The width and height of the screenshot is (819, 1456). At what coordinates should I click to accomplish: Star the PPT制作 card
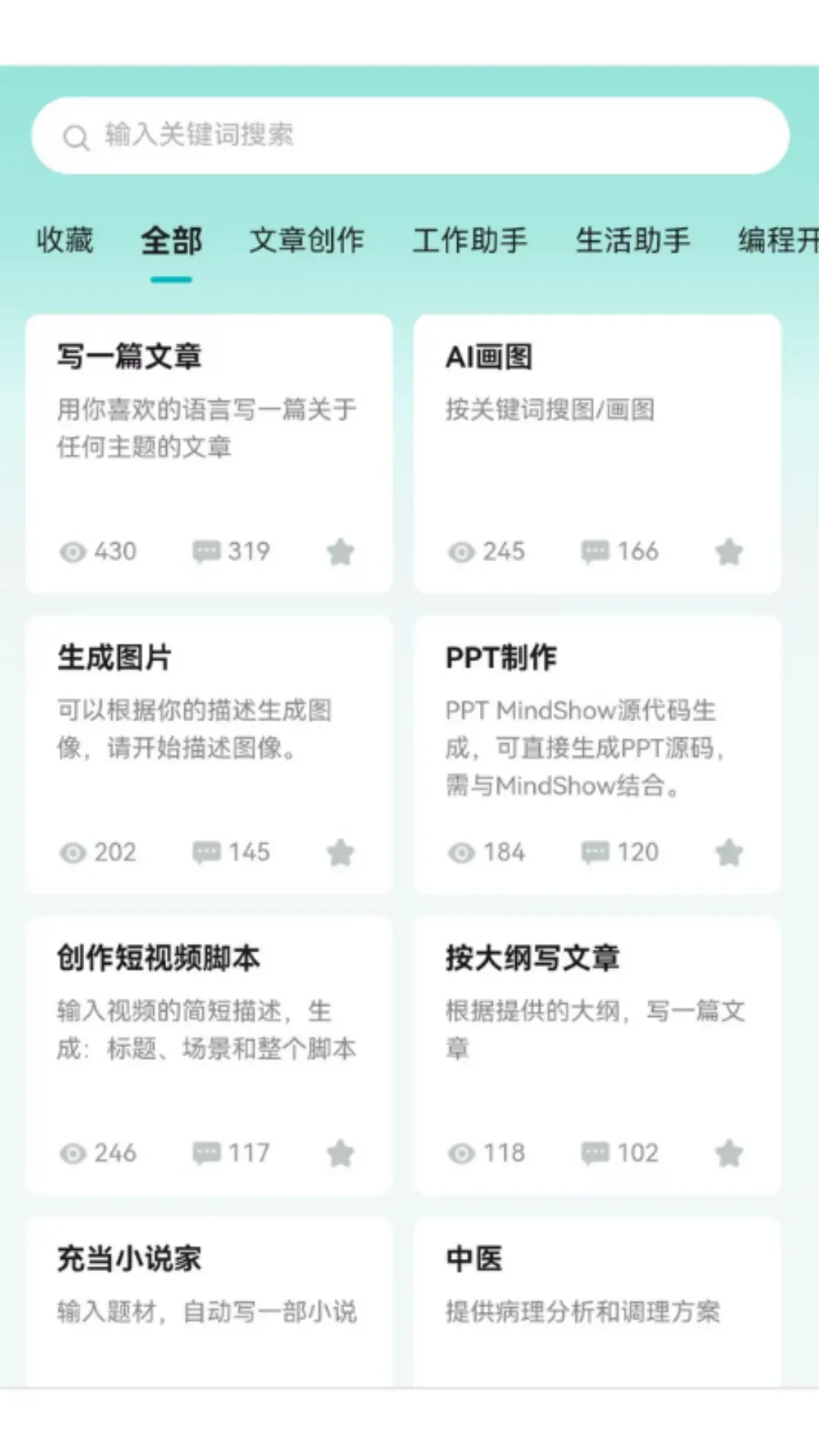click(x=729, y=852)
